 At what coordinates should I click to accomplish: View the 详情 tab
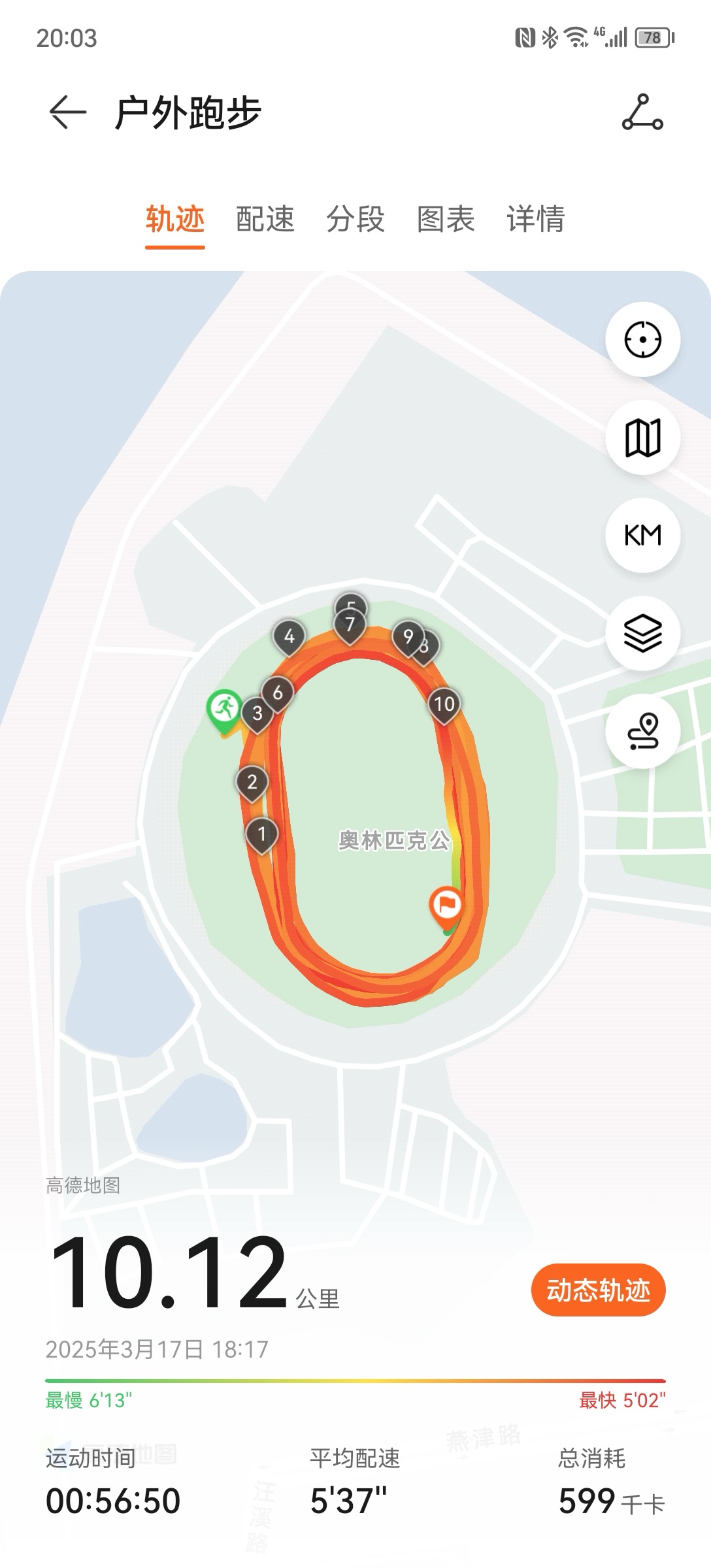coord(535,219)
